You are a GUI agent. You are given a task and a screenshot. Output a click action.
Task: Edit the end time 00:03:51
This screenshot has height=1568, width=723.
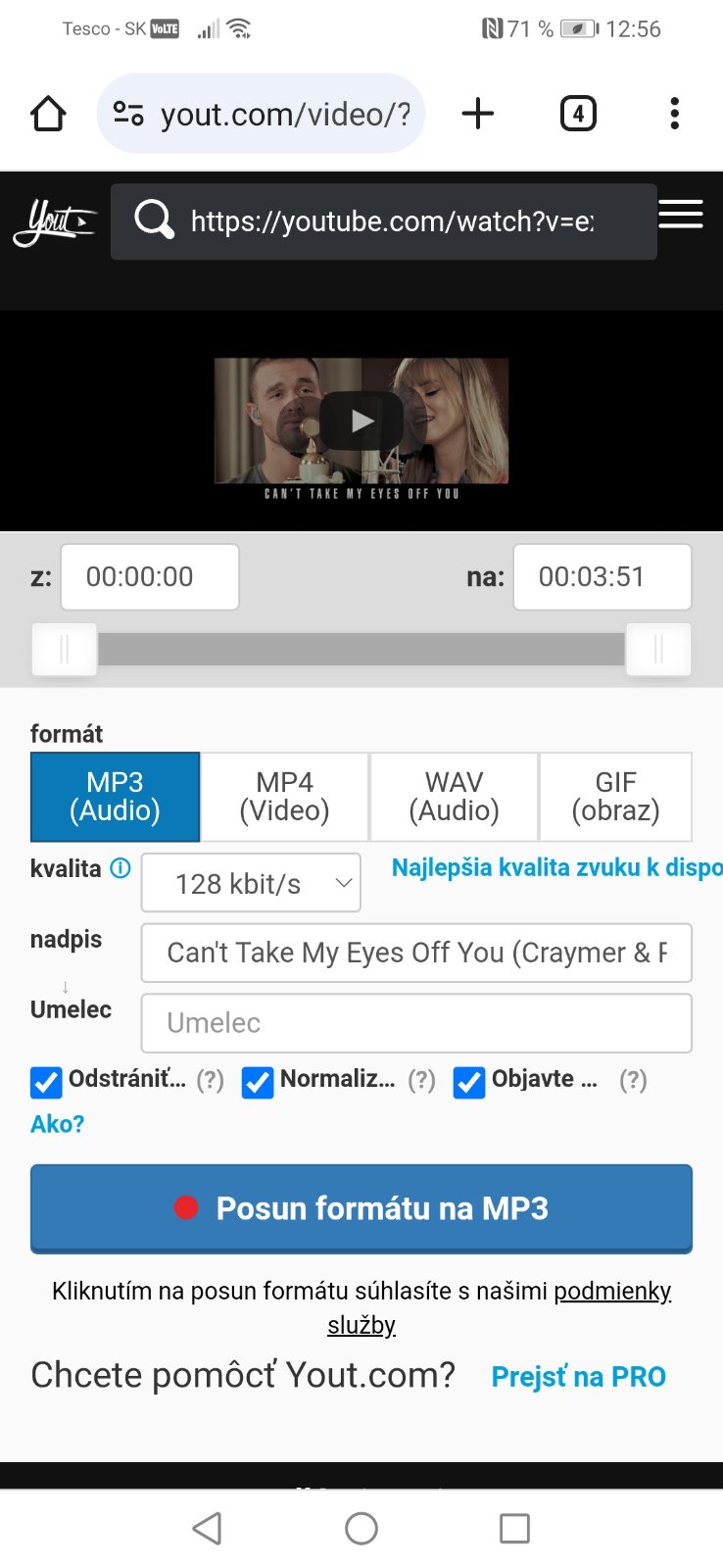coord(602,576)
